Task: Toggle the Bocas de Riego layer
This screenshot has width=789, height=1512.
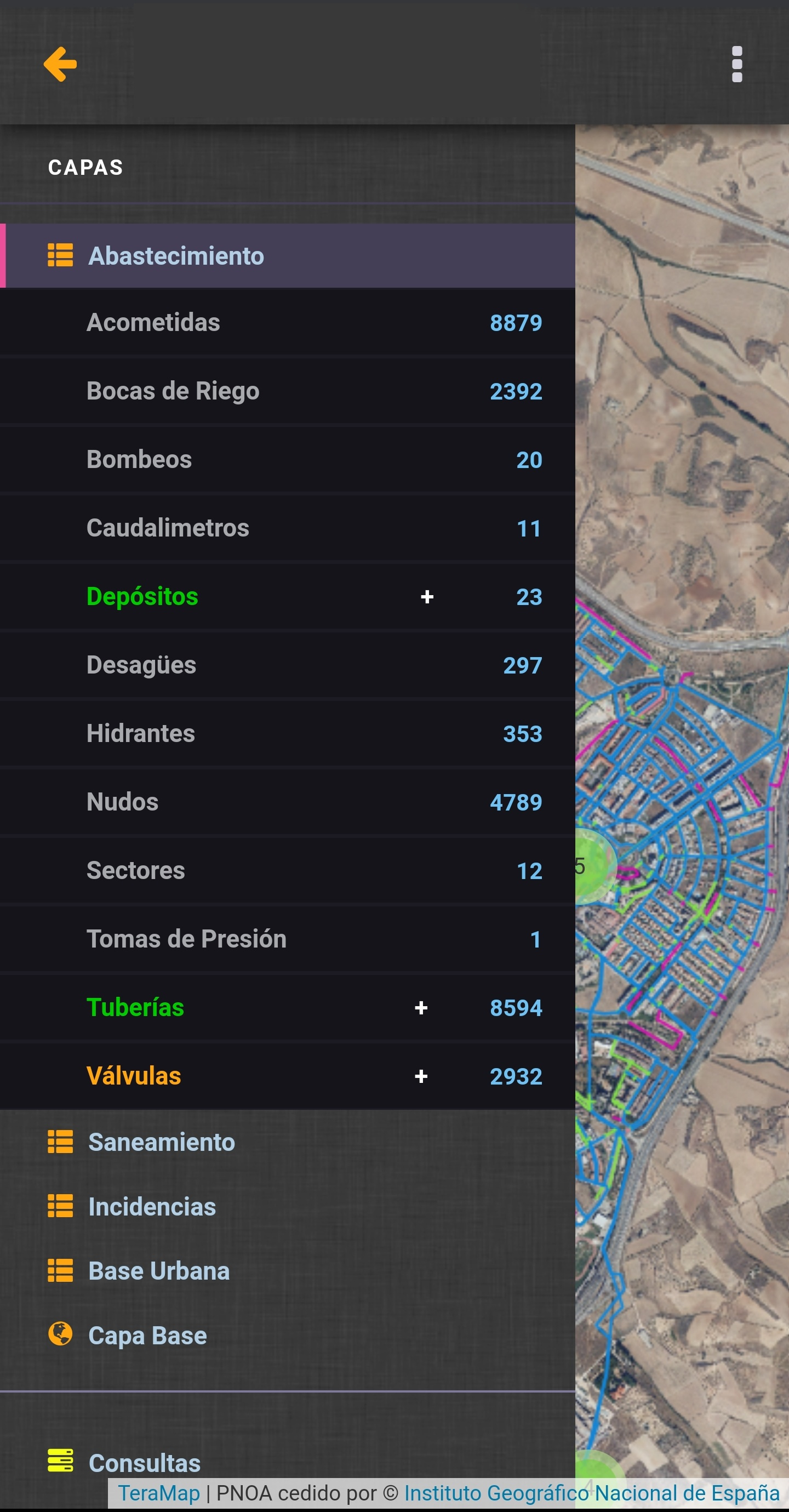Action: (x=288, y=391)
